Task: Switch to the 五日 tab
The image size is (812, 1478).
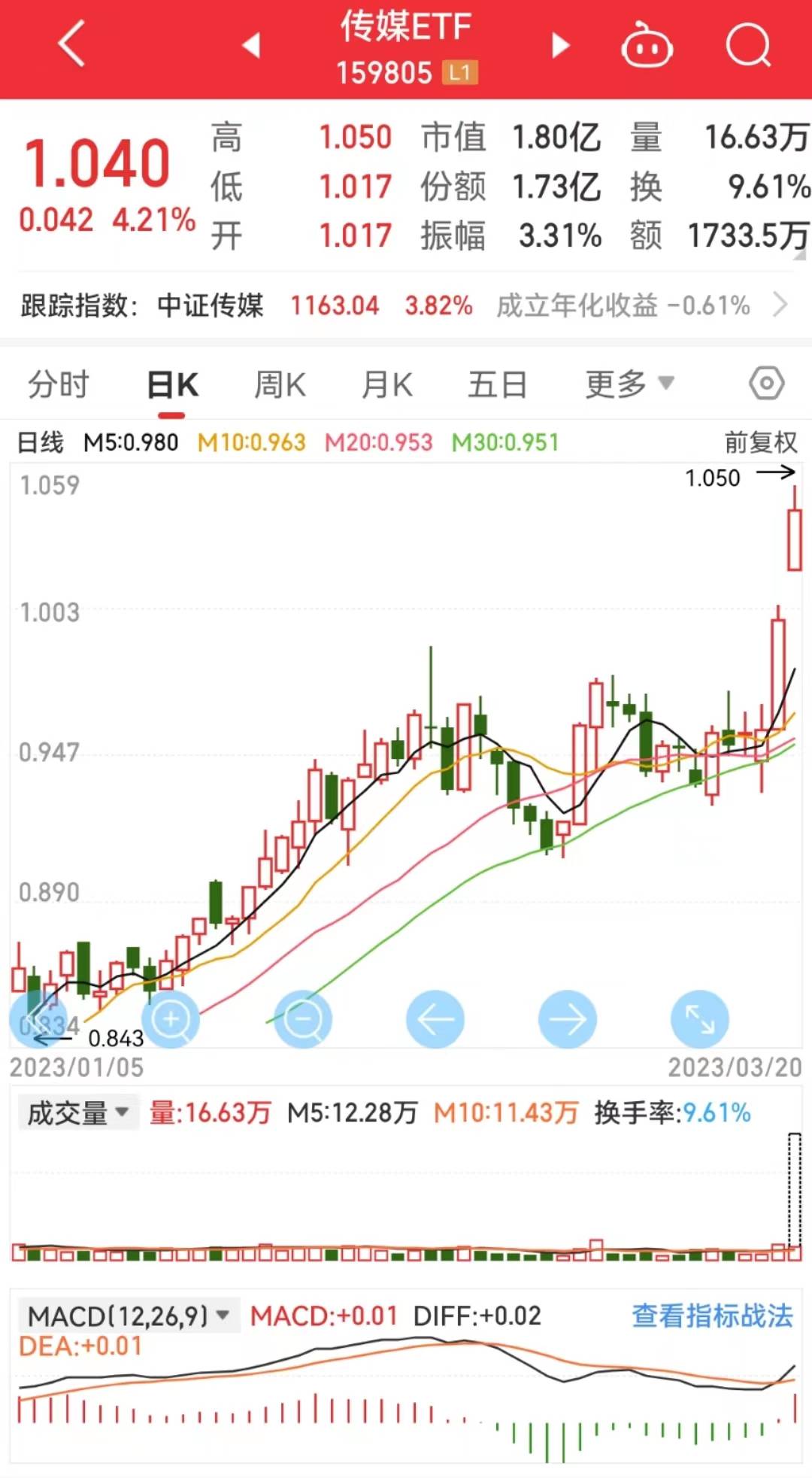Action: [x=497, y=383]
